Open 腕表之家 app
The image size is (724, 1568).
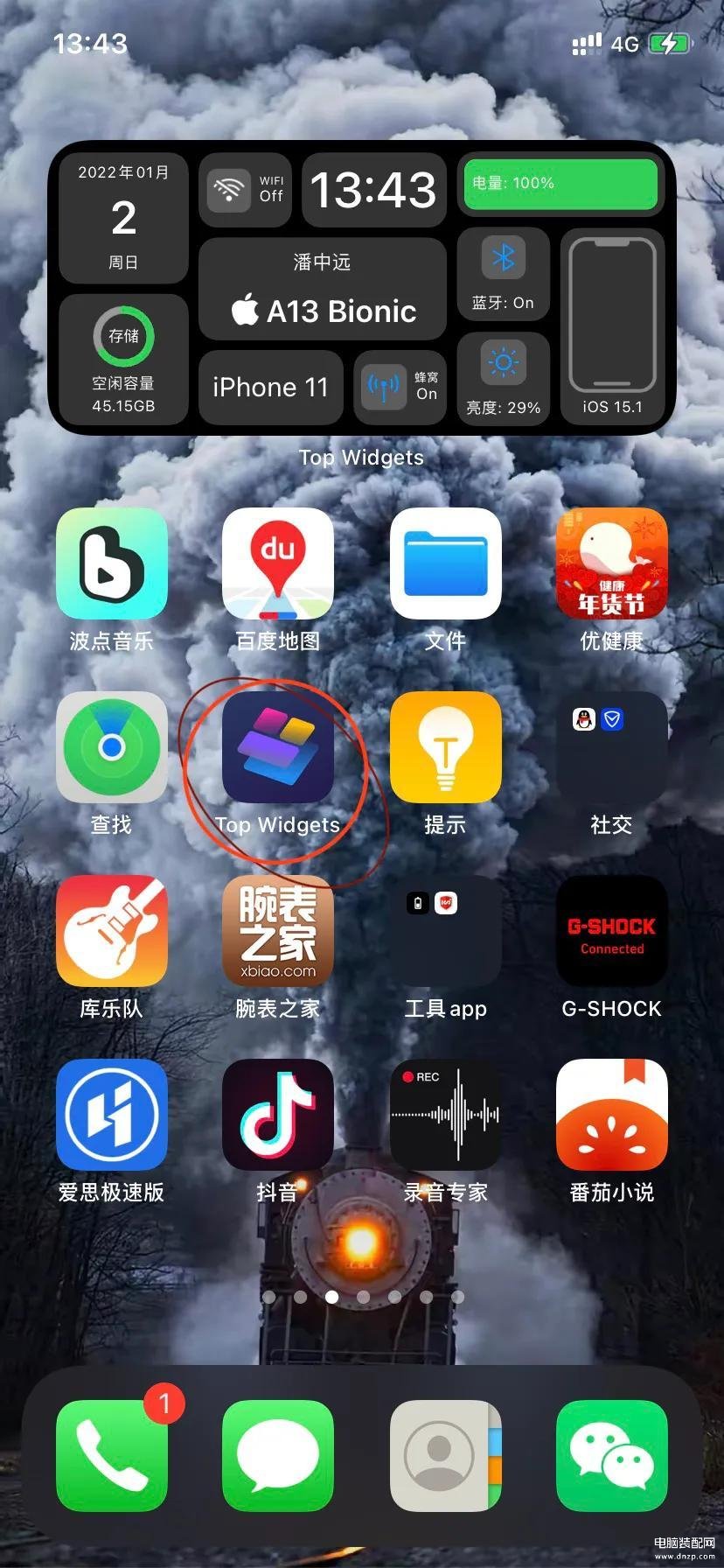pyautogui.click(x=278, y=931)
